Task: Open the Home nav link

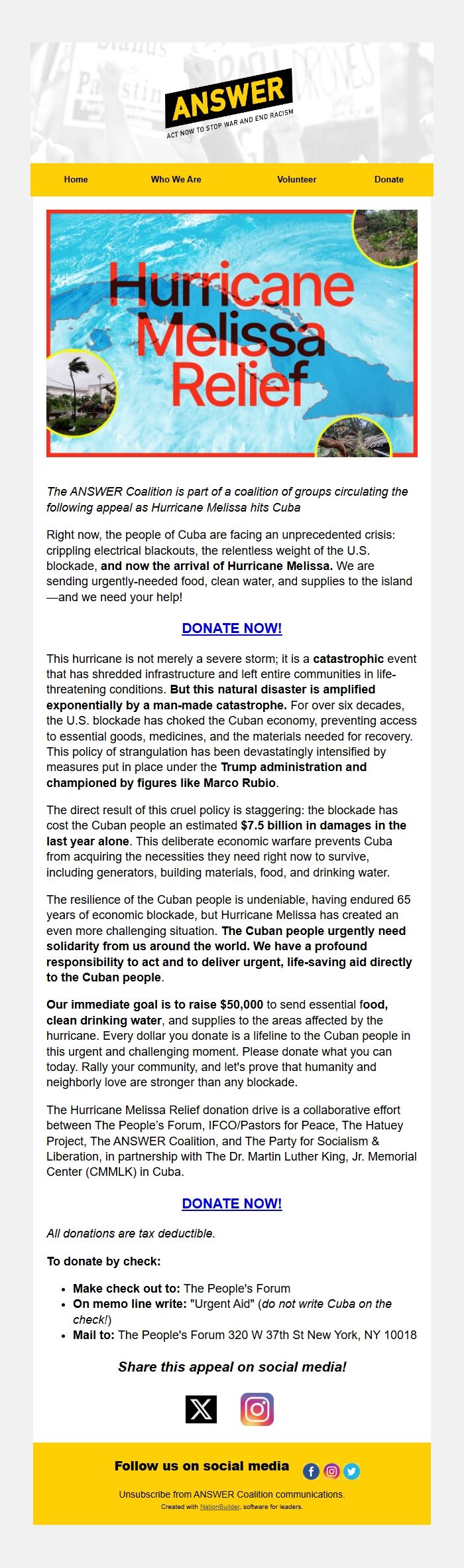Action: pyautogui.click(x=76, y=179)
